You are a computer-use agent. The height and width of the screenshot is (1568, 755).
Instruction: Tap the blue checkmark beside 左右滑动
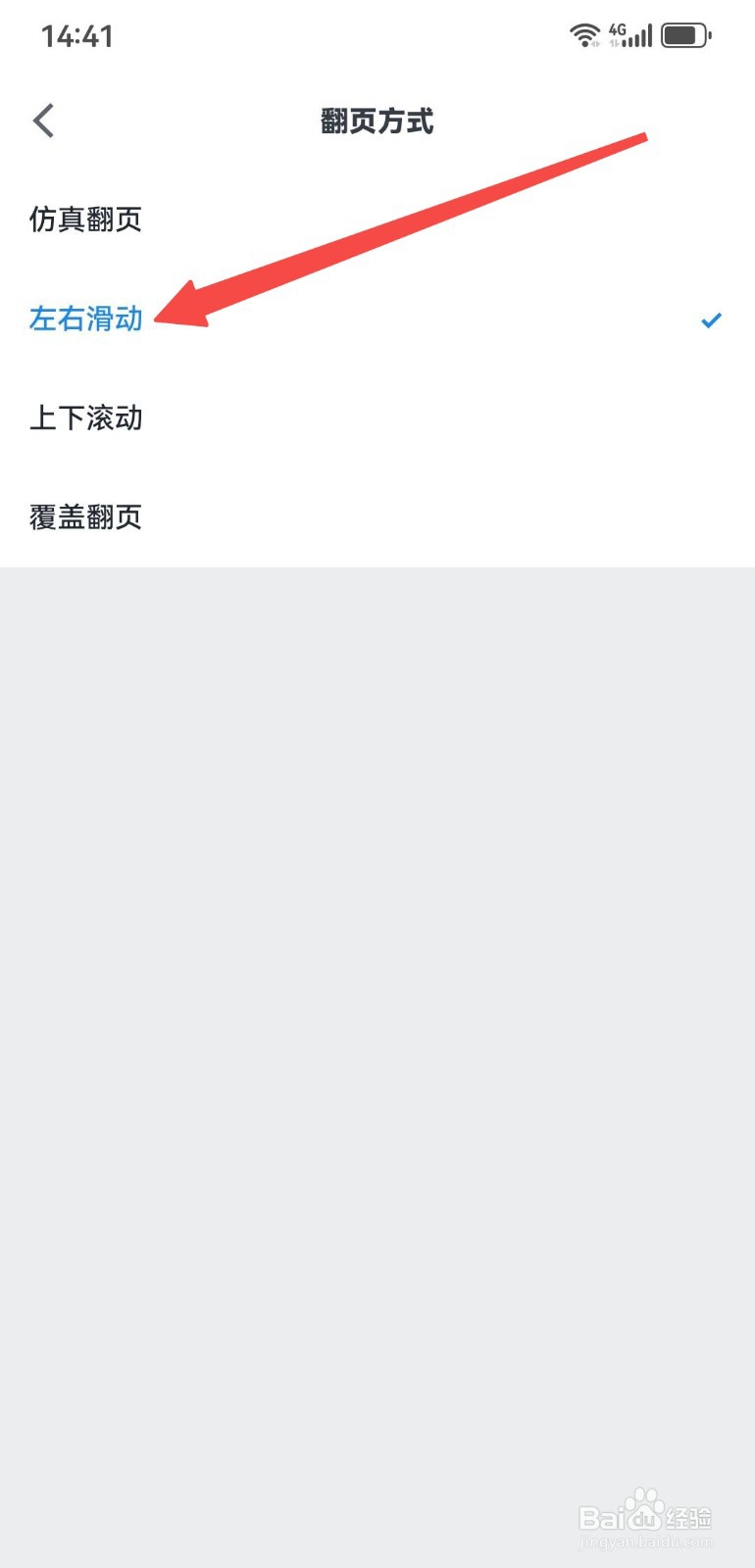point(709,319)
